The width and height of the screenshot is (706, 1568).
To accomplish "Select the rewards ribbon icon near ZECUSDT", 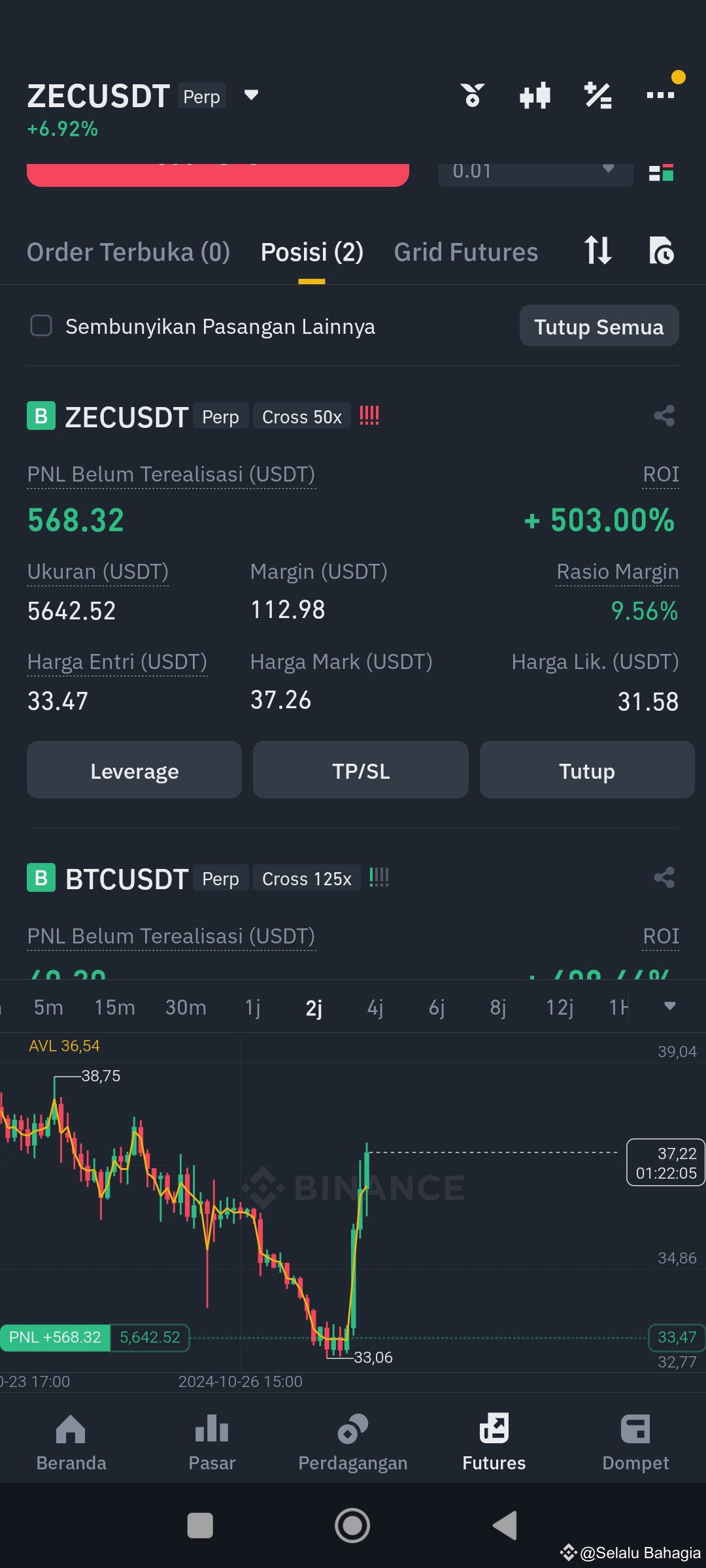I will coord(473,95).
